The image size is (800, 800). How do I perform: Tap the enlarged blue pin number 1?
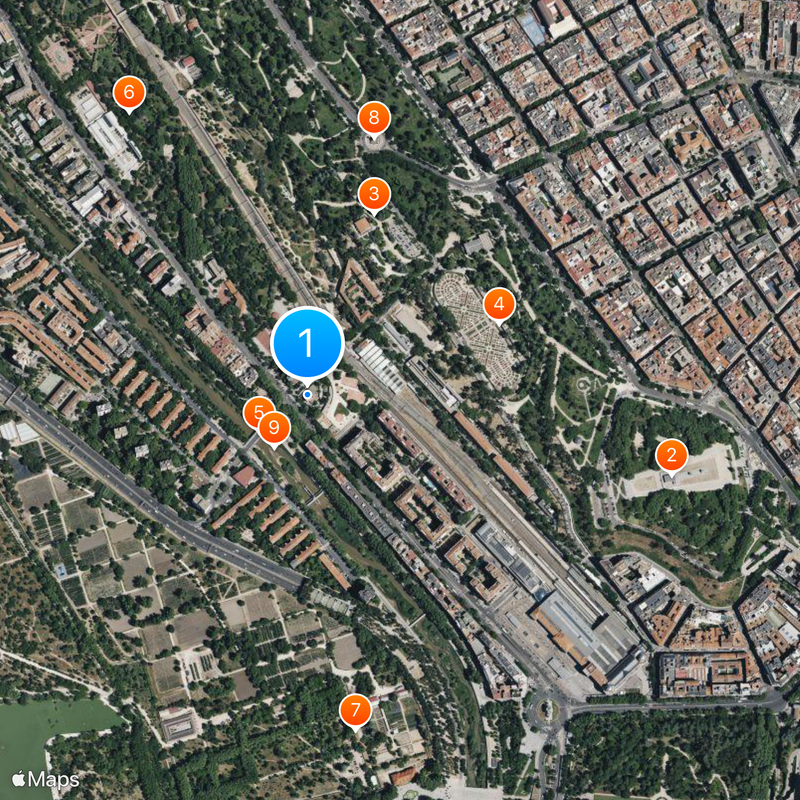tap(307, 343)
